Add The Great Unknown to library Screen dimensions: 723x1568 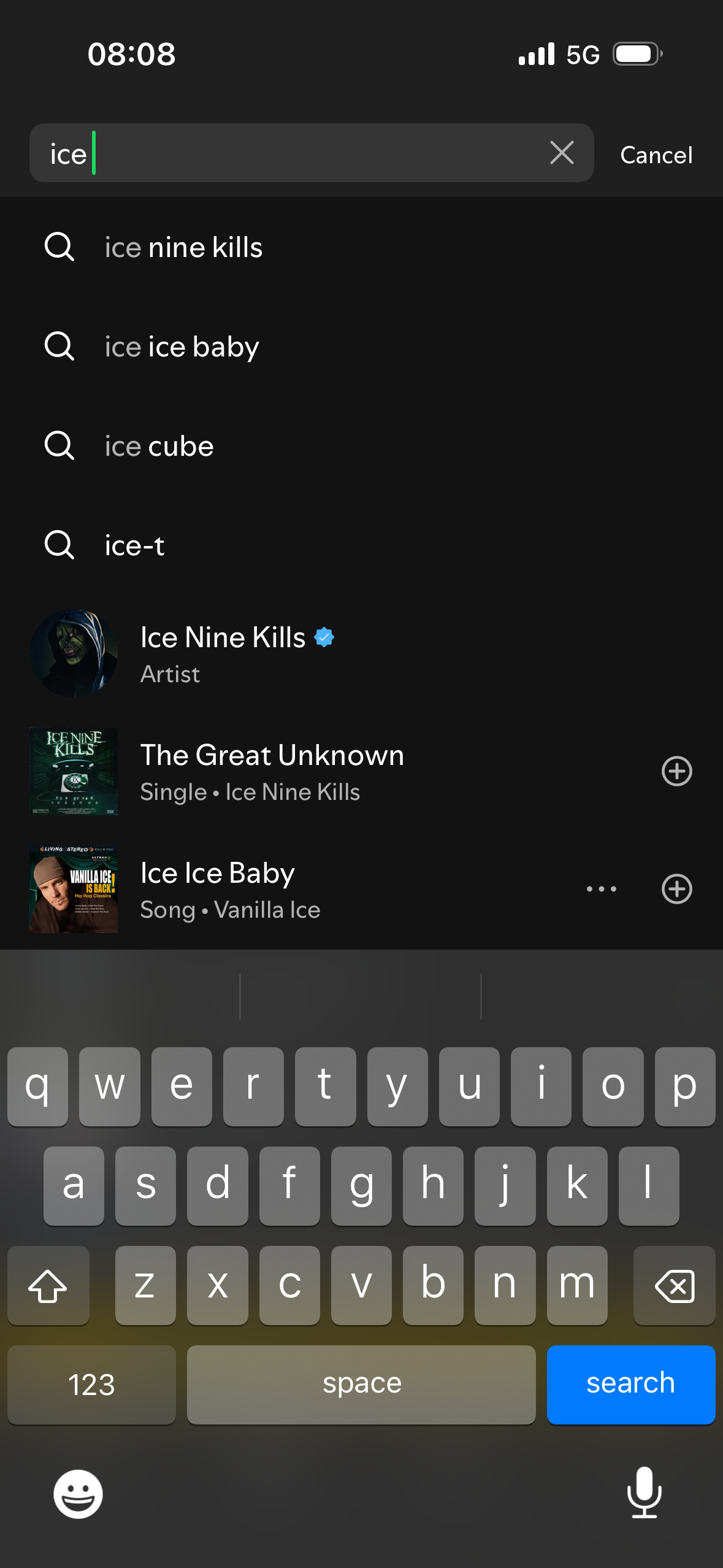pos(676,771)
